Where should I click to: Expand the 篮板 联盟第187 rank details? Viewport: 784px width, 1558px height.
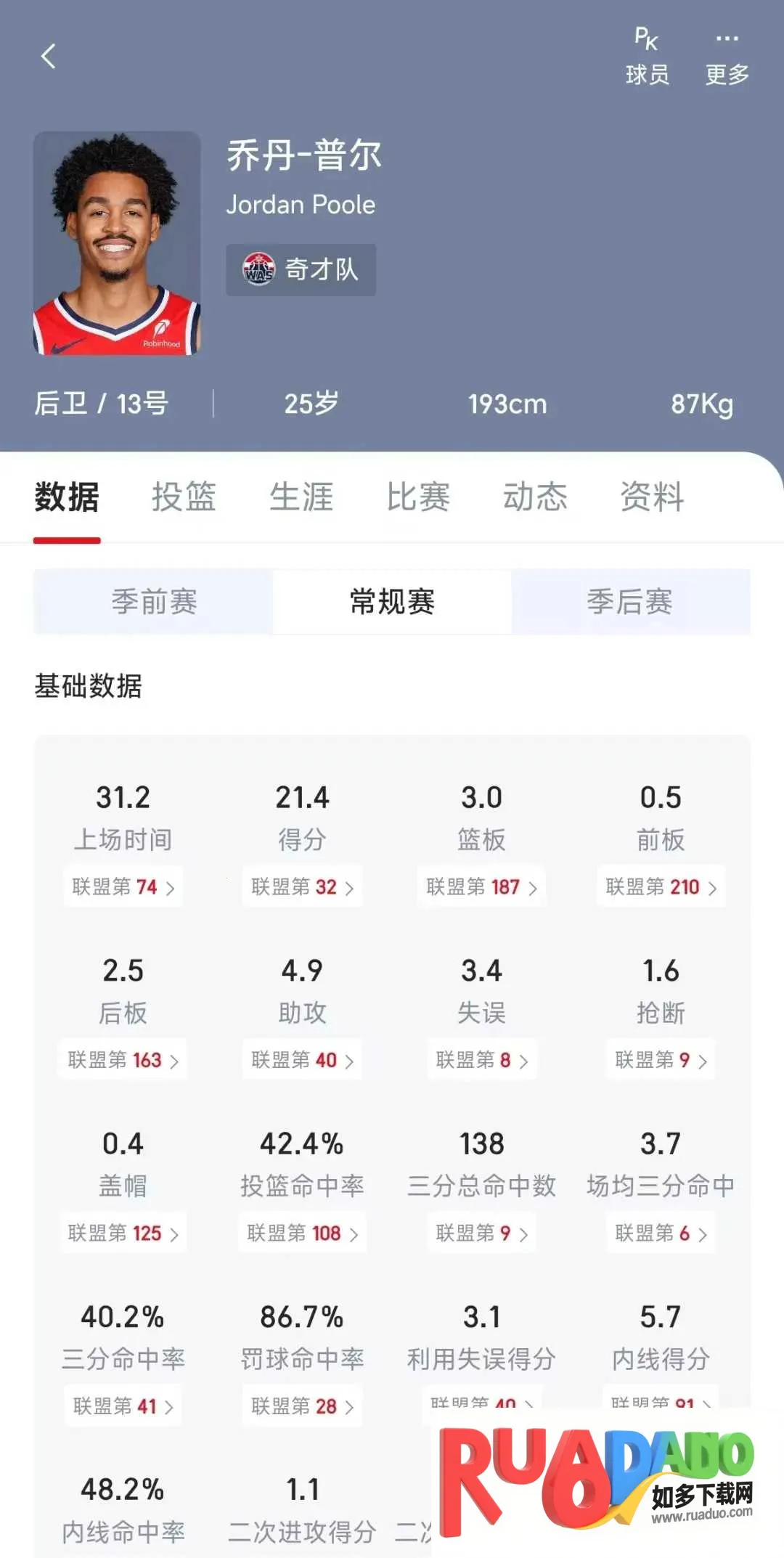pyautogui.click(x=481, y=886)
